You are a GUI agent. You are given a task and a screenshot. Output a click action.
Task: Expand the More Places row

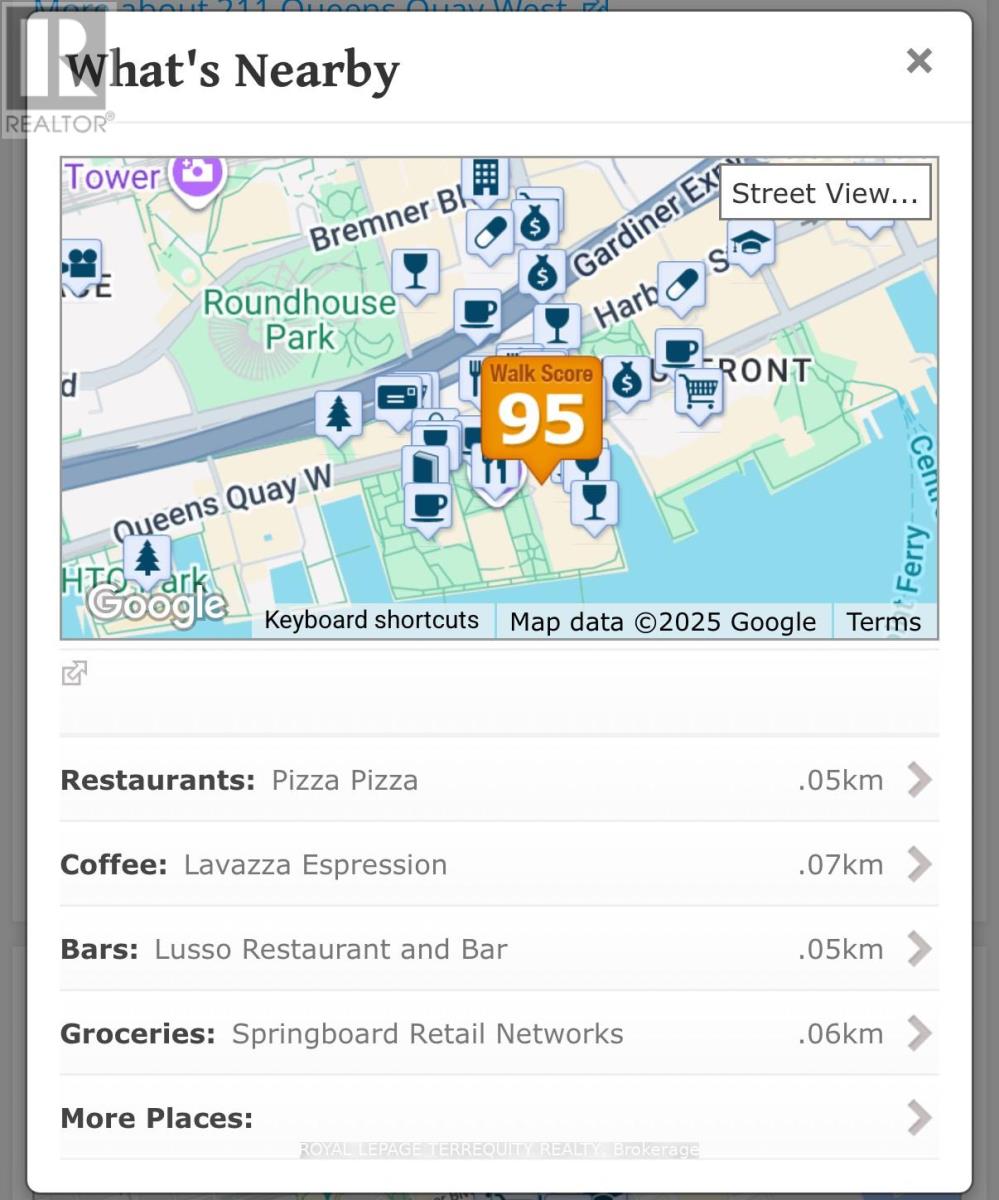coord(498,1118)
